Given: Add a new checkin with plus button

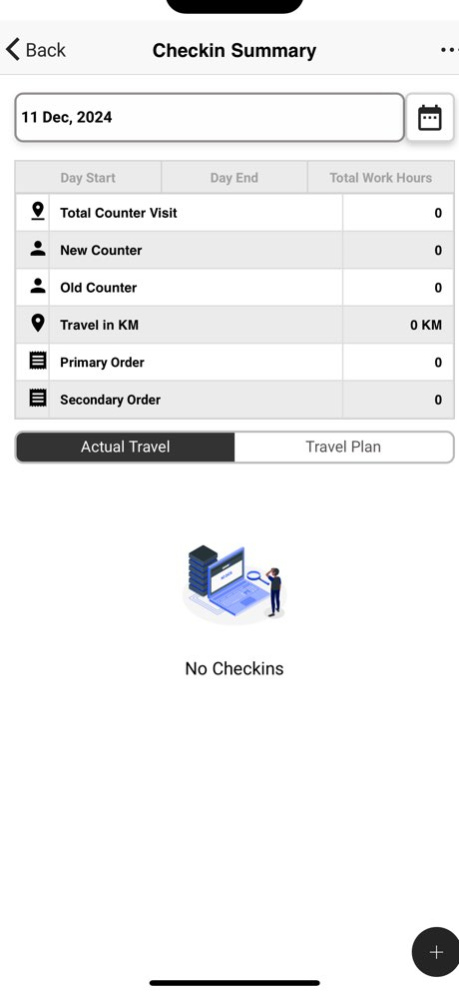Looking at the screenshot, I should 436,952.
